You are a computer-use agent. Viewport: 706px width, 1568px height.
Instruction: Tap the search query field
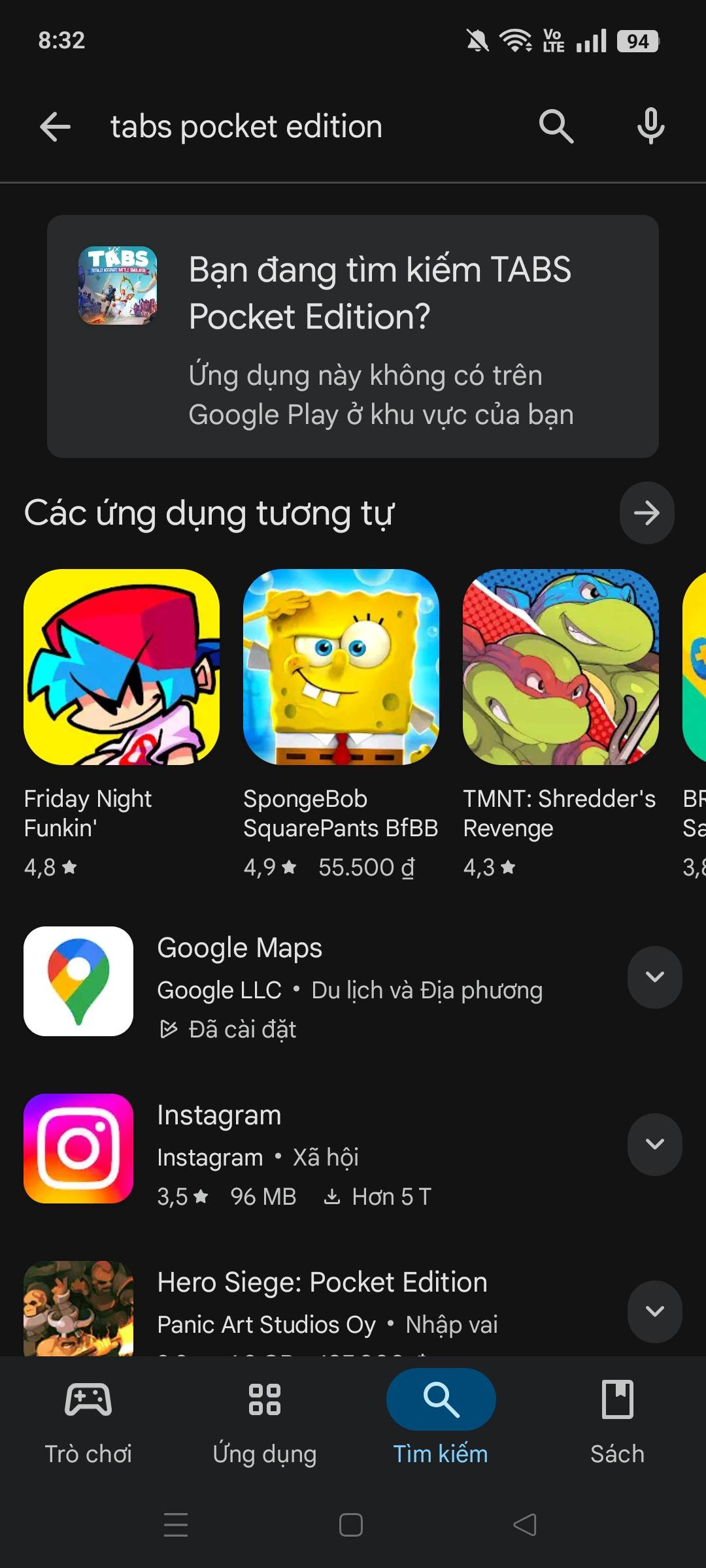coord(294,126)
